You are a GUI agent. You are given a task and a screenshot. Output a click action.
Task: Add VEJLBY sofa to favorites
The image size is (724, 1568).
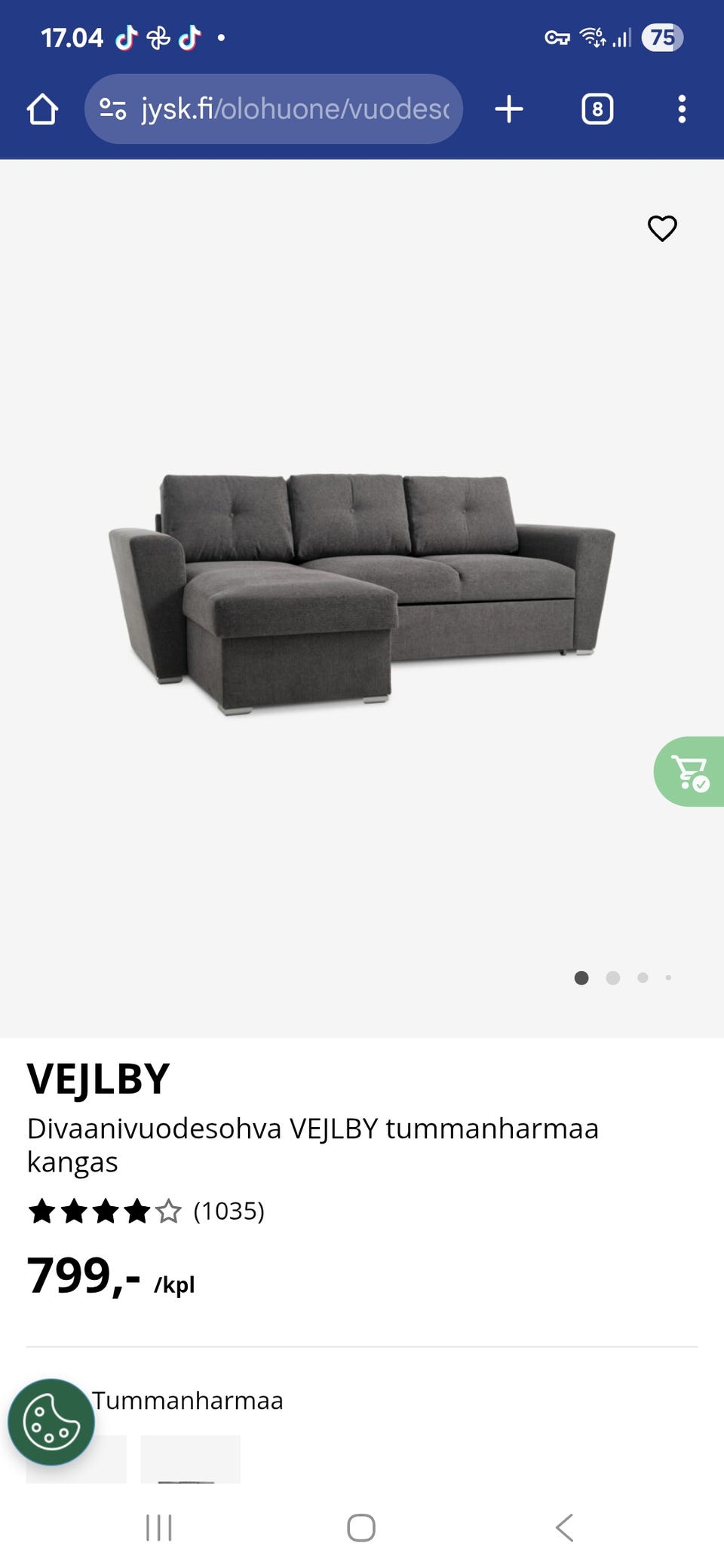click(x=662, y=228)
